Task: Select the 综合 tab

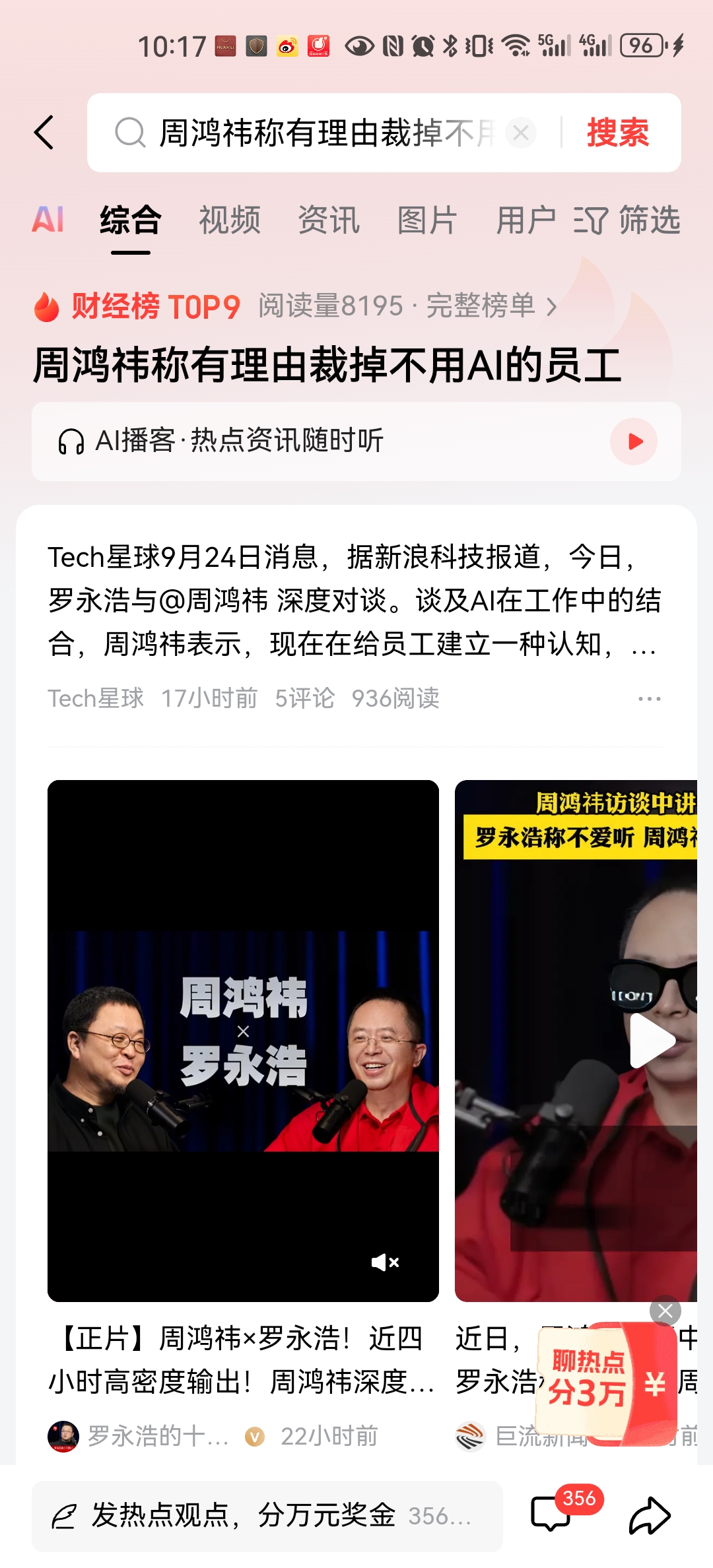Action: pyautogui.click(x=130, y=220)
